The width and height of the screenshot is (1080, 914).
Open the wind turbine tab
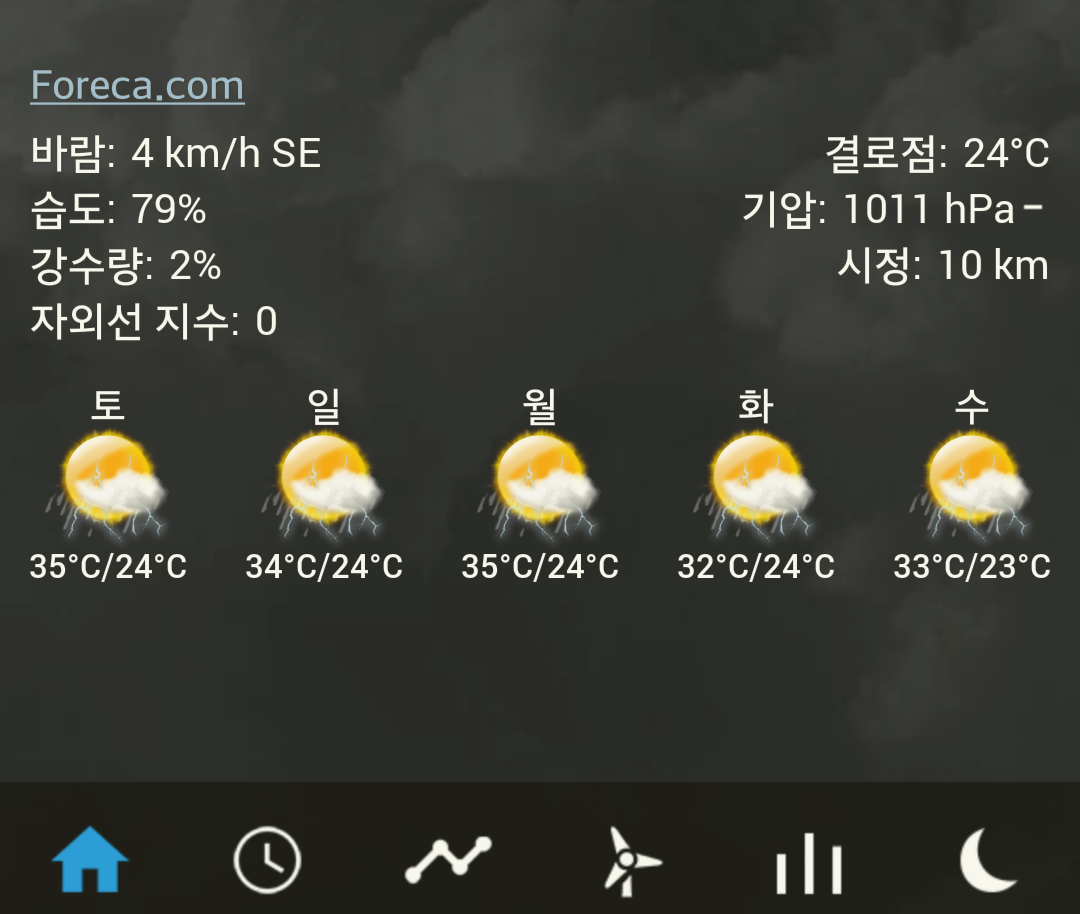click(630, 859)
